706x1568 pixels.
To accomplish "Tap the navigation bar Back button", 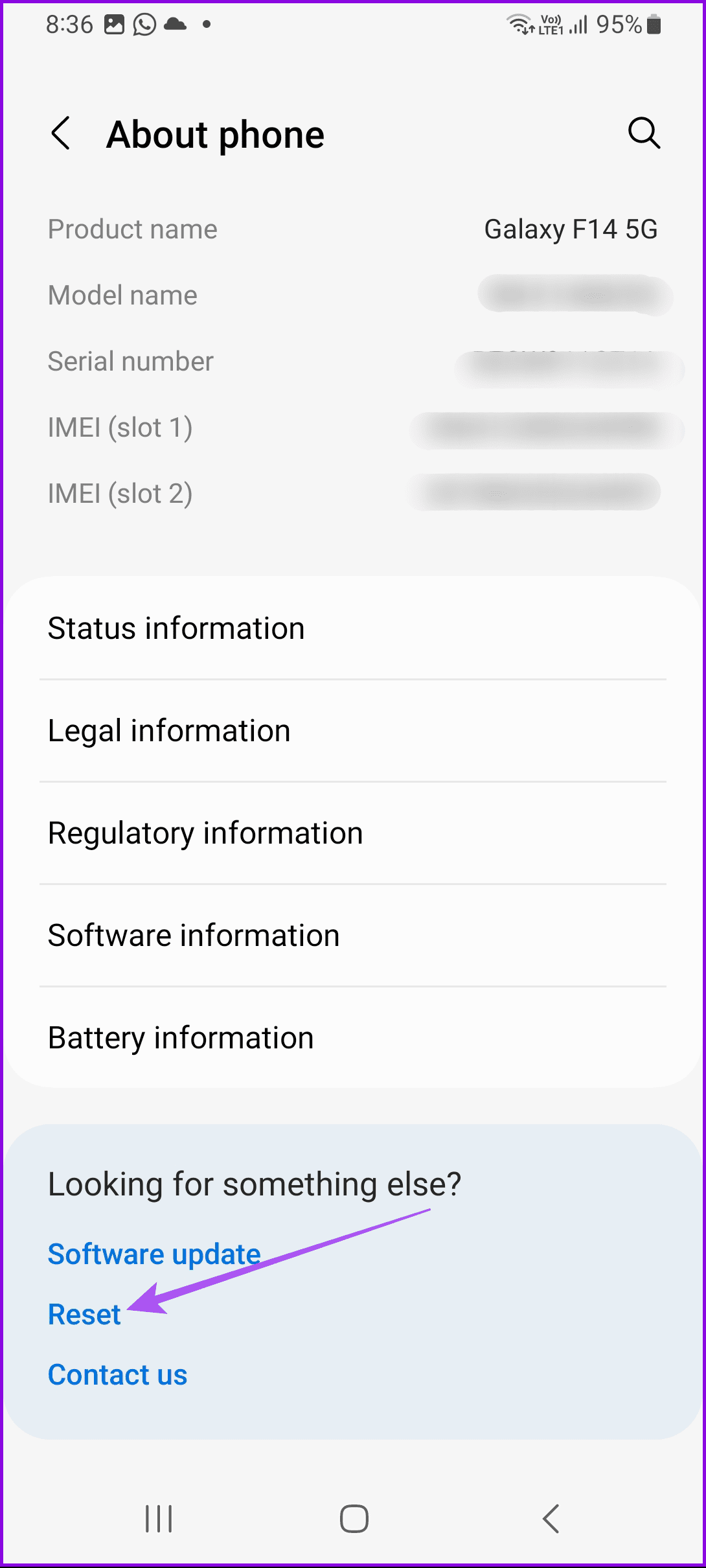I will 549,1517.
